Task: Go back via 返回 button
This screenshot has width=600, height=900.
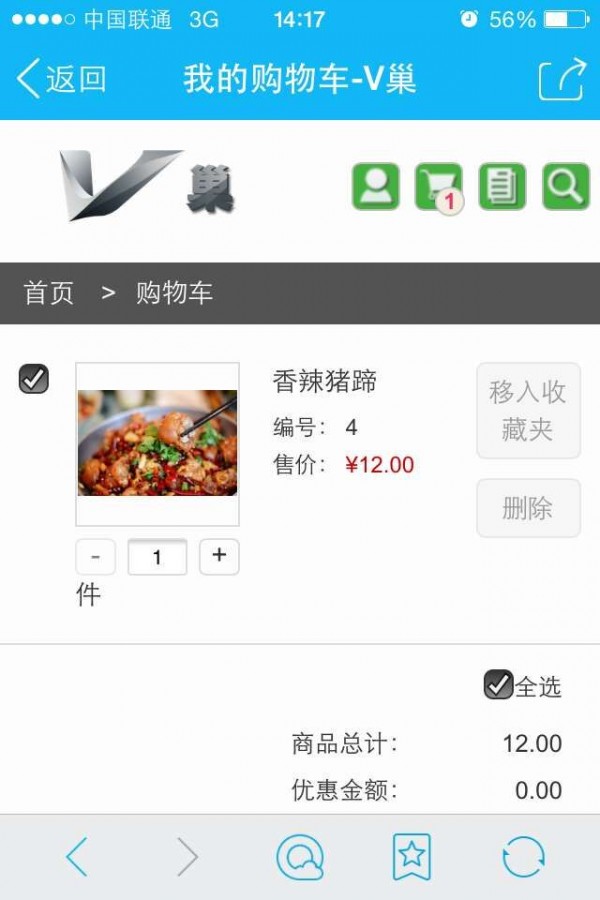Action: [x=62, y=78]
